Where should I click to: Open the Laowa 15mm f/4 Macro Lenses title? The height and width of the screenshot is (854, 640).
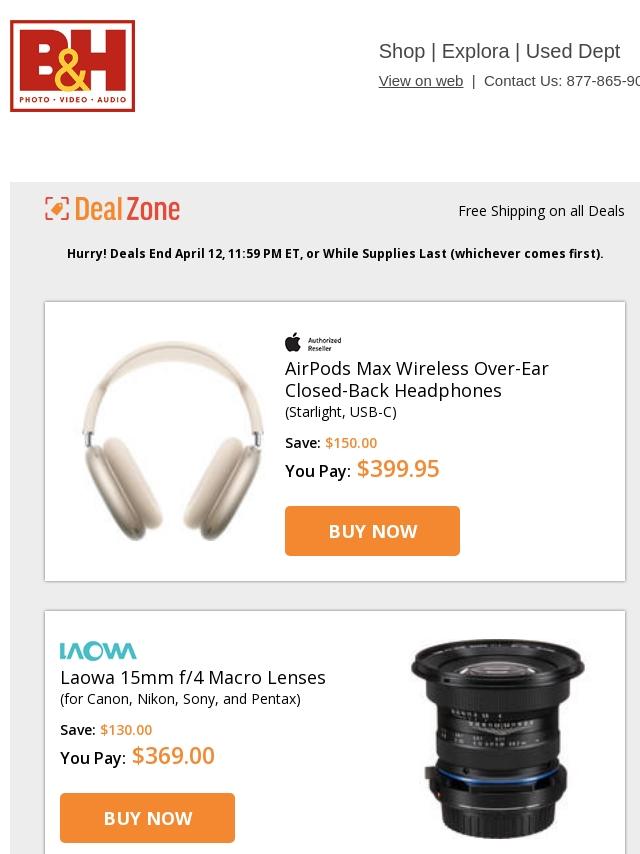(x=193, y=677)
